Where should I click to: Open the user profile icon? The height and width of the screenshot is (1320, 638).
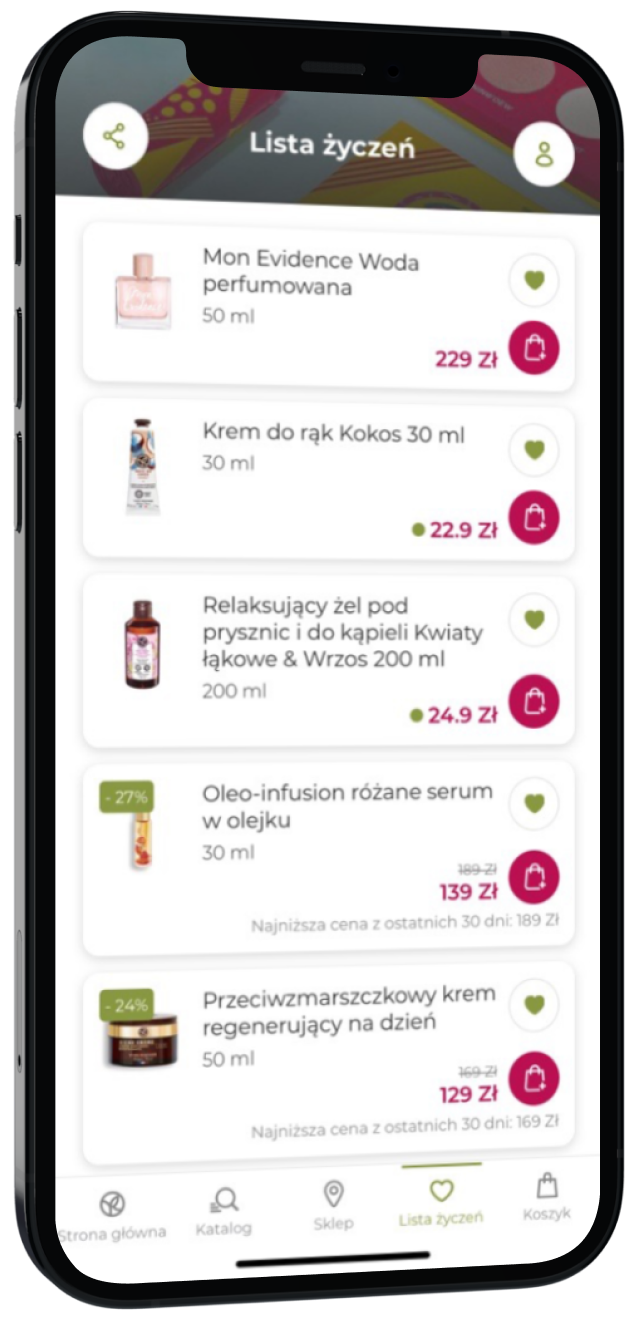(543, 154)
